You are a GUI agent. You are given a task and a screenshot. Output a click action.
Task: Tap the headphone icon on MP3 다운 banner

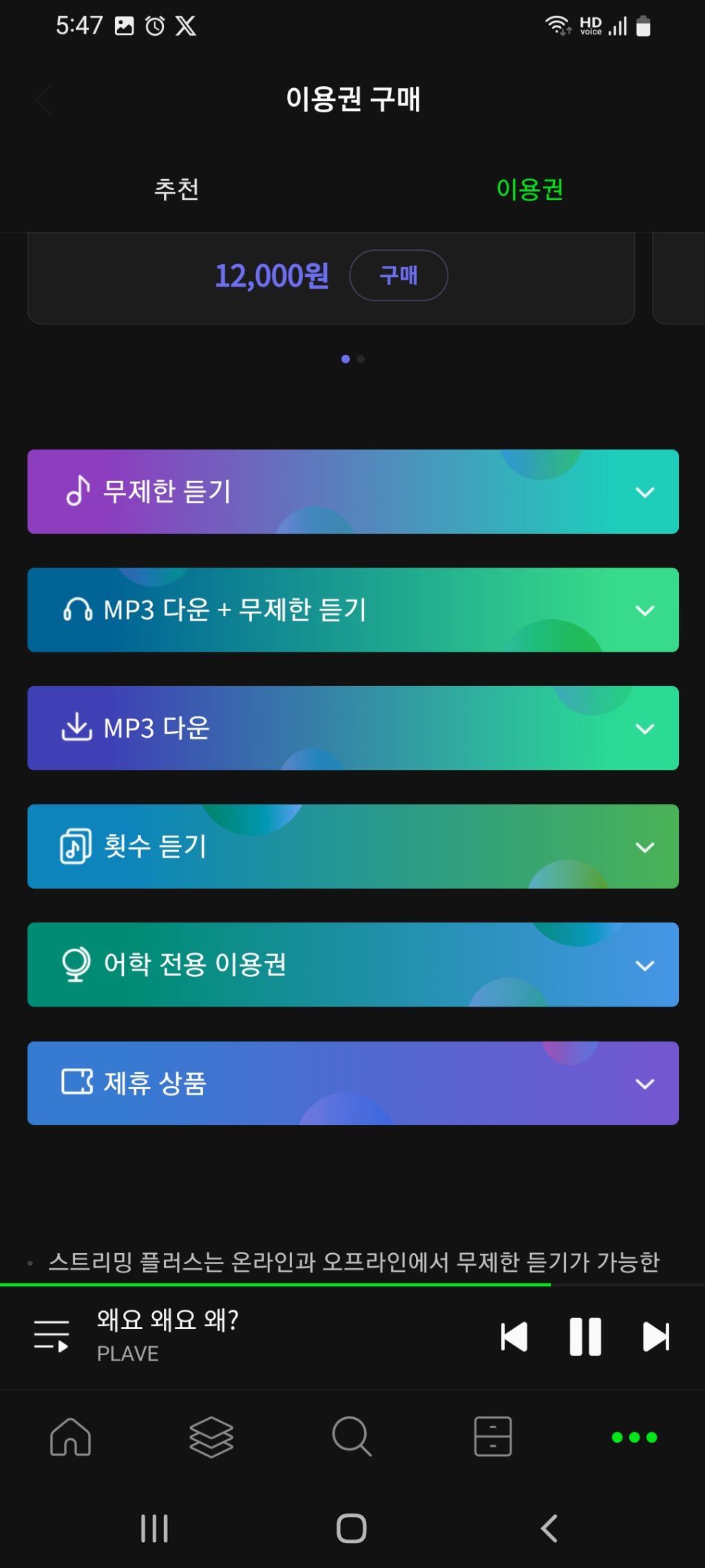pyautogui.click(x=78, y=610)
